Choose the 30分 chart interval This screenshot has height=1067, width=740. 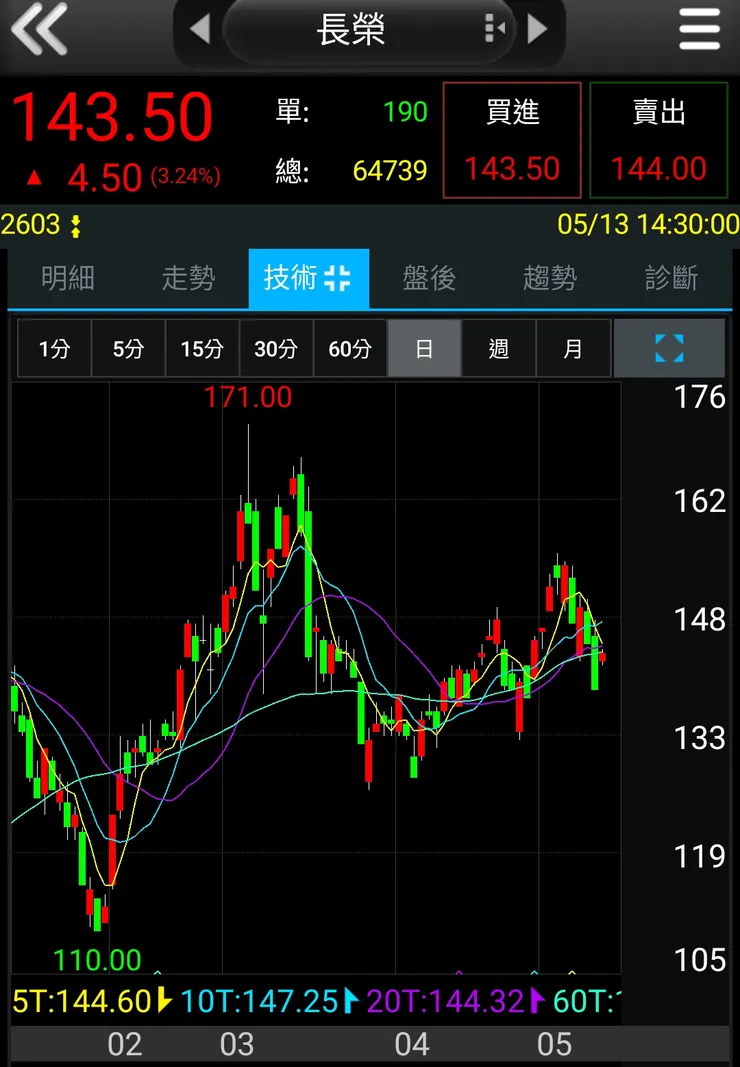(x=276, y=349)
